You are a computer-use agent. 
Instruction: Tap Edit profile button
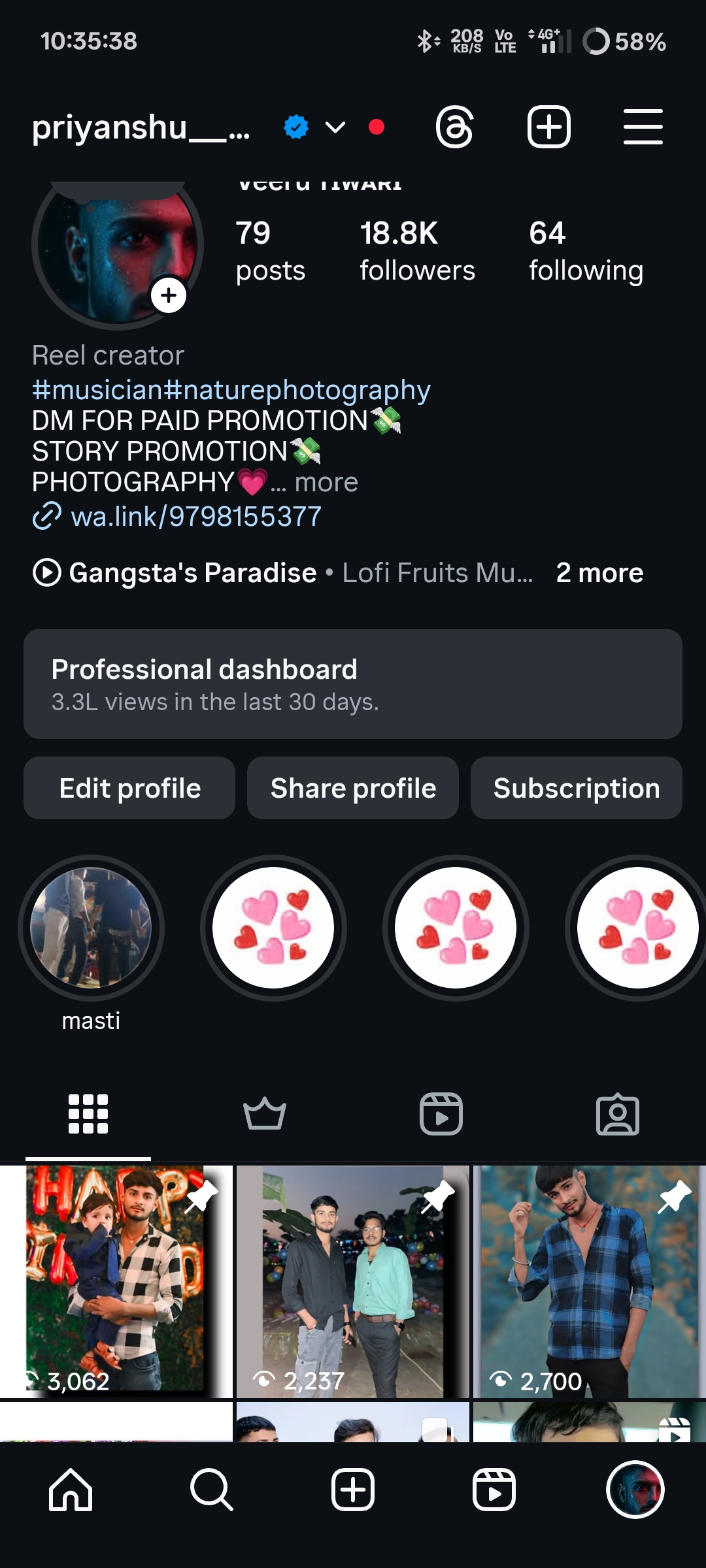pos(129,788)
